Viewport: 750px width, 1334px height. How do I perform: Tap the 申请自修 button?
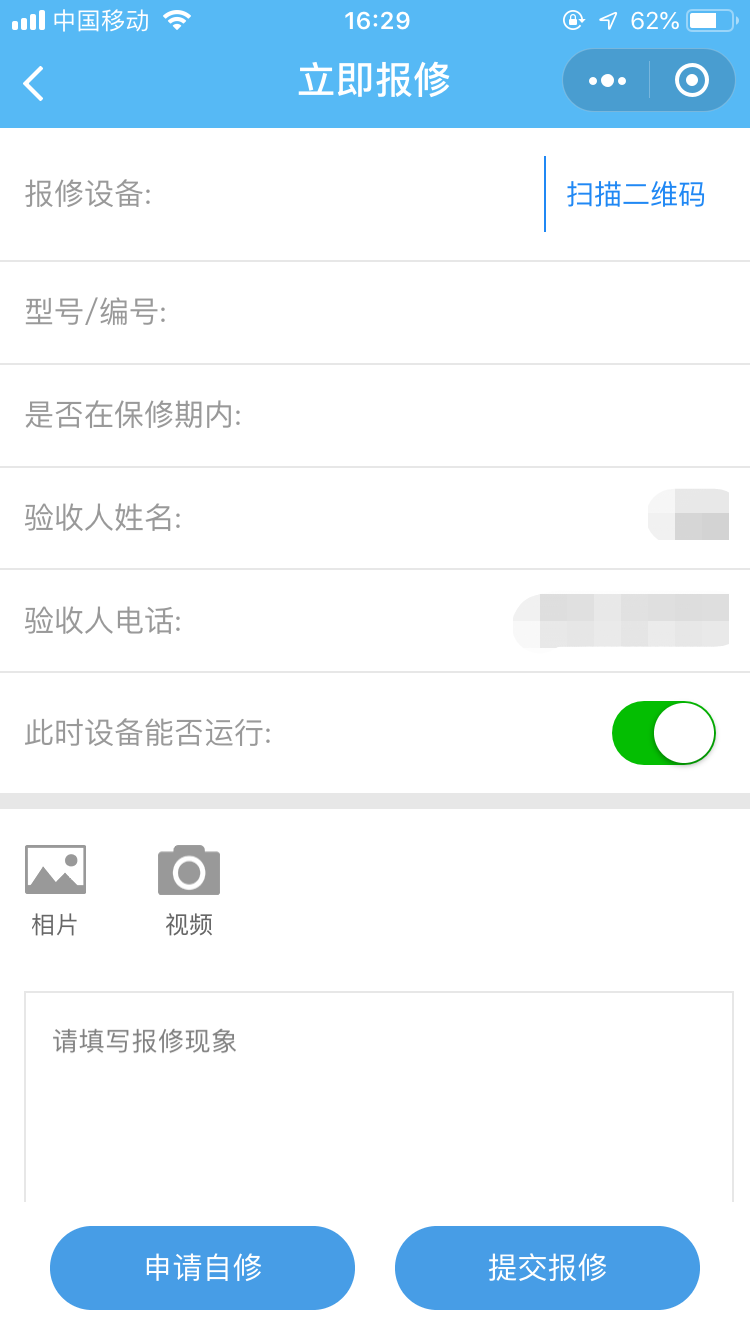[x=203, y=1268]
